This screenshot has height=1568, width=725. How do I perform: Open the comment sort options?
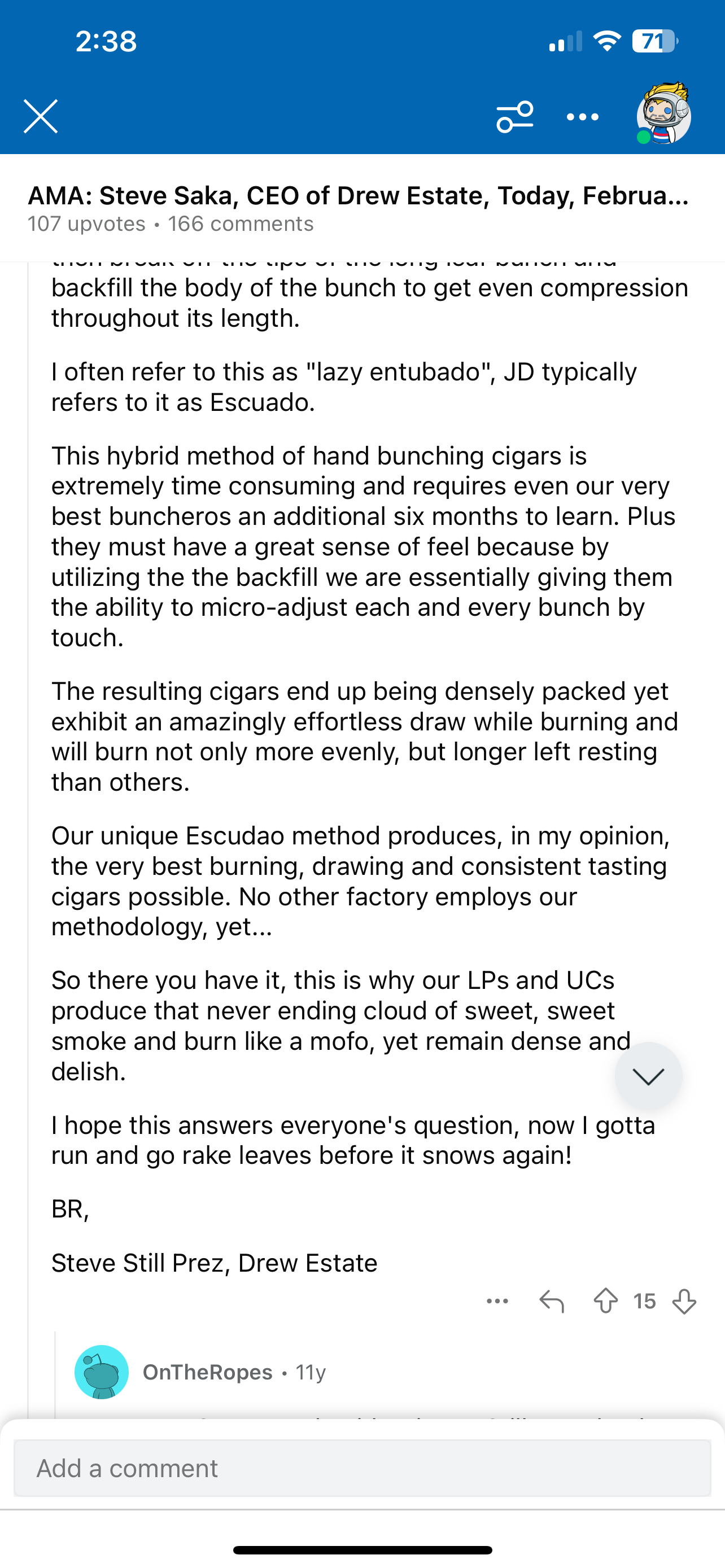coord(514,116)
